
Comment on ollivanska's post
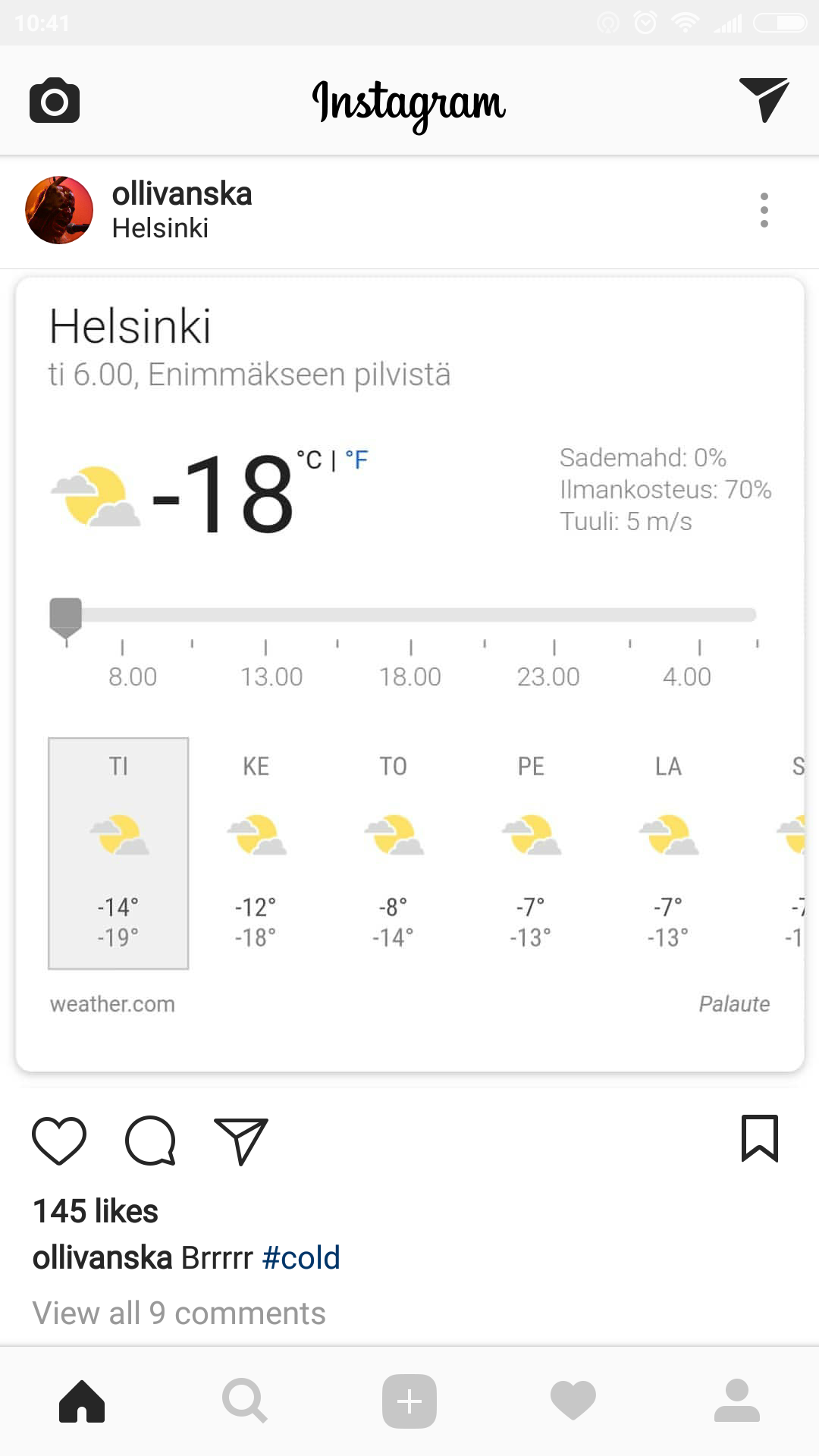[x=150, y=1140]
